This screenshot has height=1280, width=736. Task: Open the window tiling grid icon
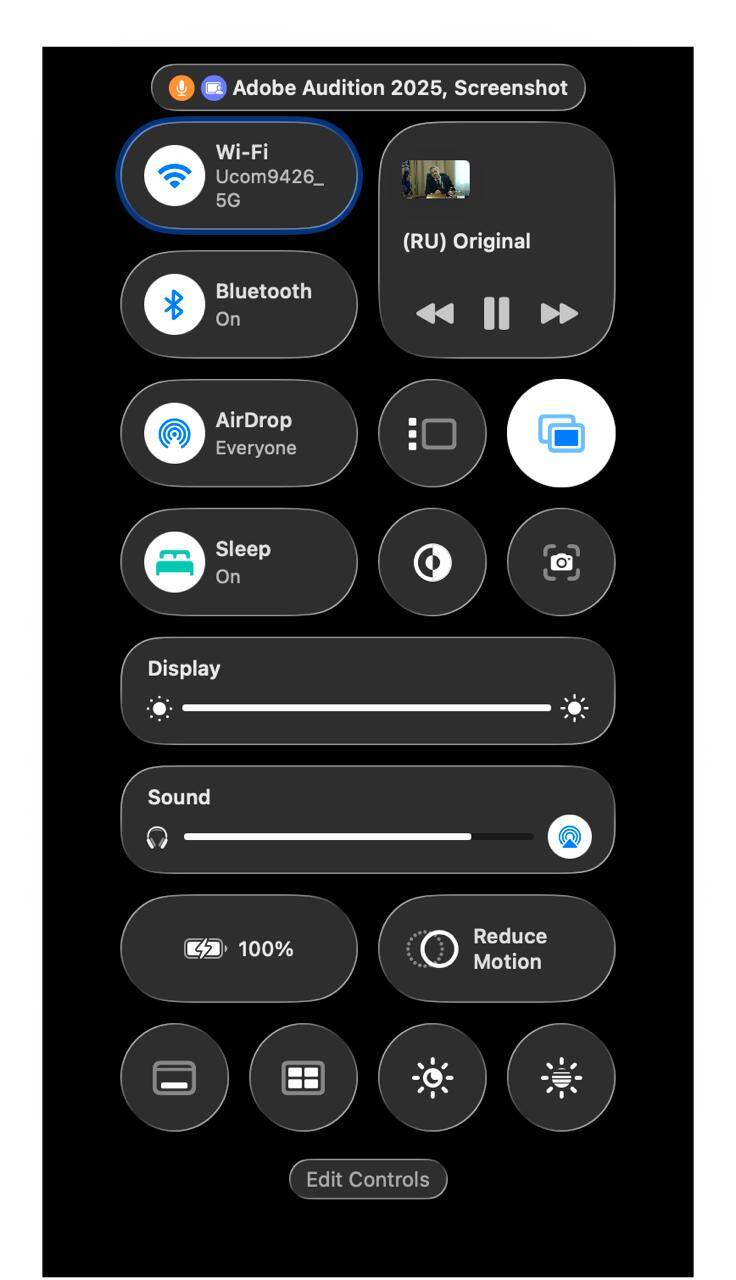(302, 1077)
